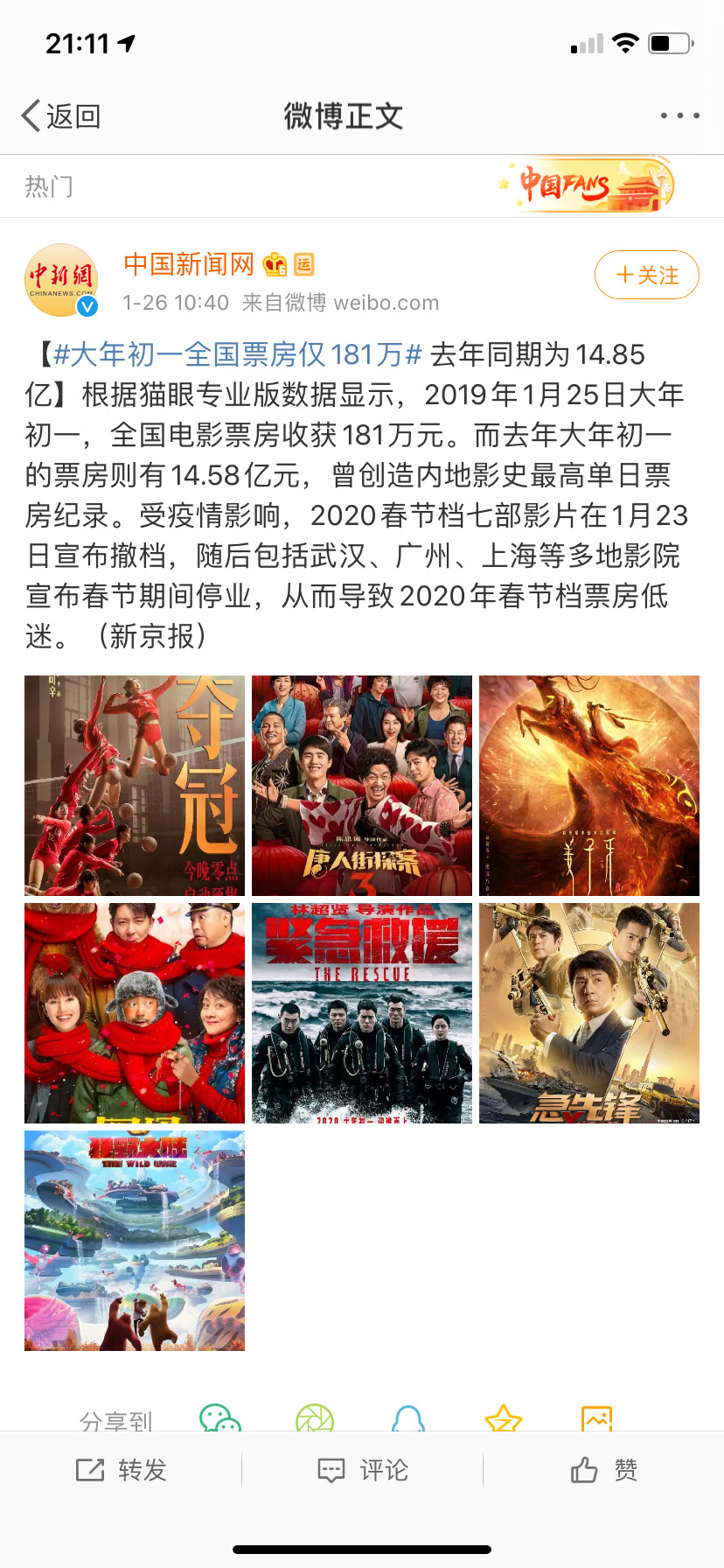The width and height of the screenshot is (724, 1568).
Task: View the 姜子牙 poster image
Action: pyautogui.click(x=589, y=785)
